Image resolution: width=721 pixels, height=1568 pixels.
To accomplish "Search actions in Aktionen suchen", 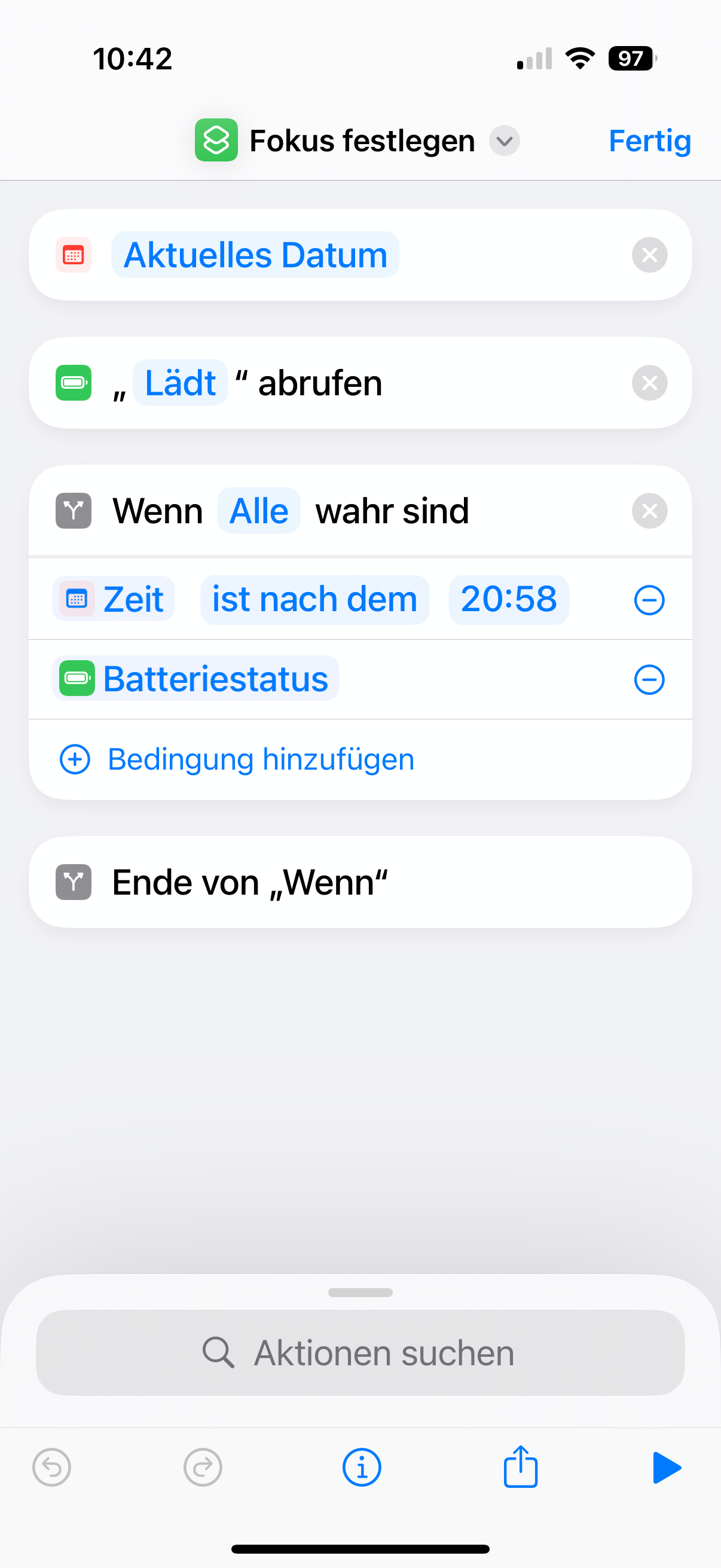I will (x=360, y=1353).
